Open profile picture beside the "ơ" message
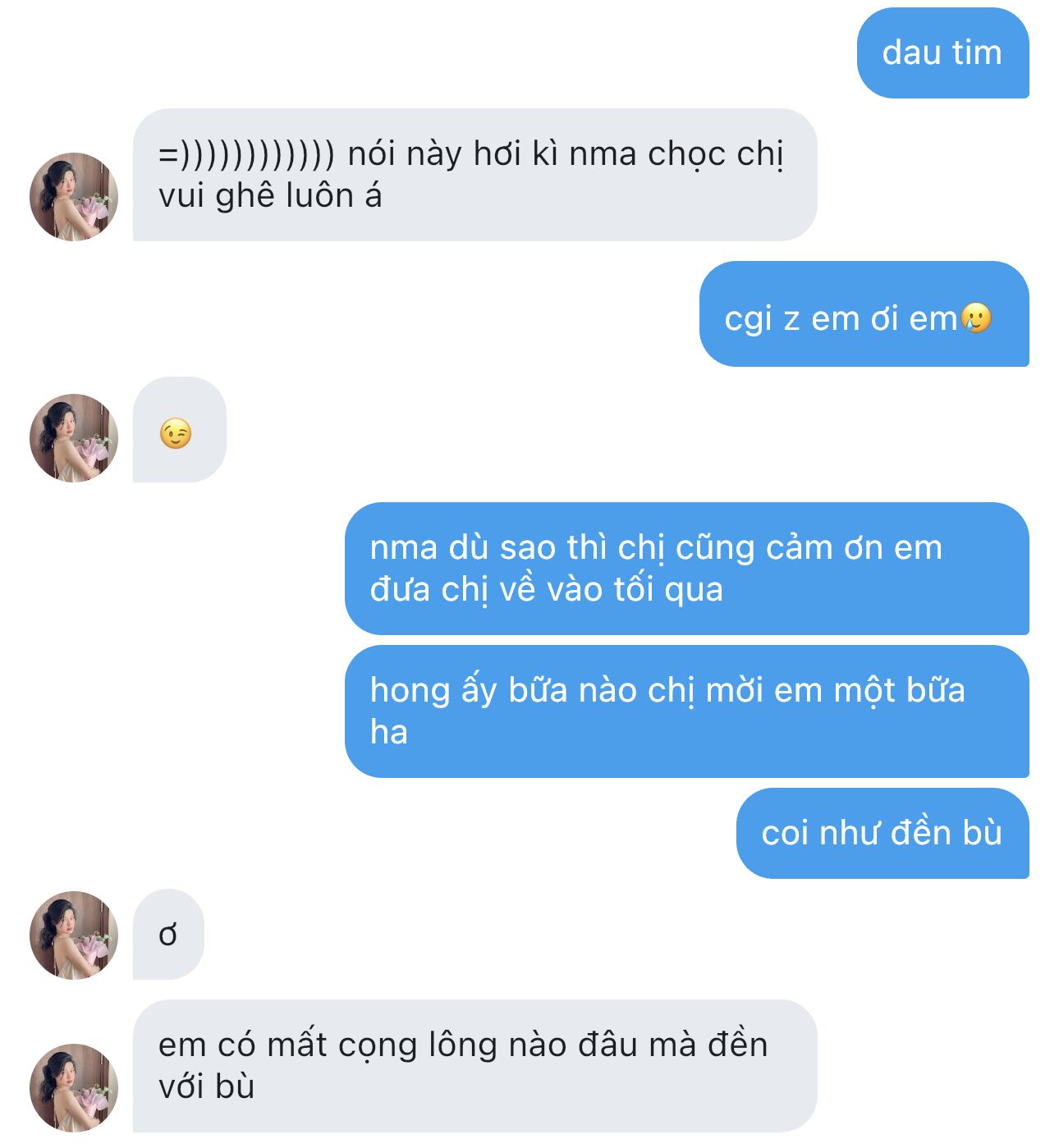 (x=74, y=935)
